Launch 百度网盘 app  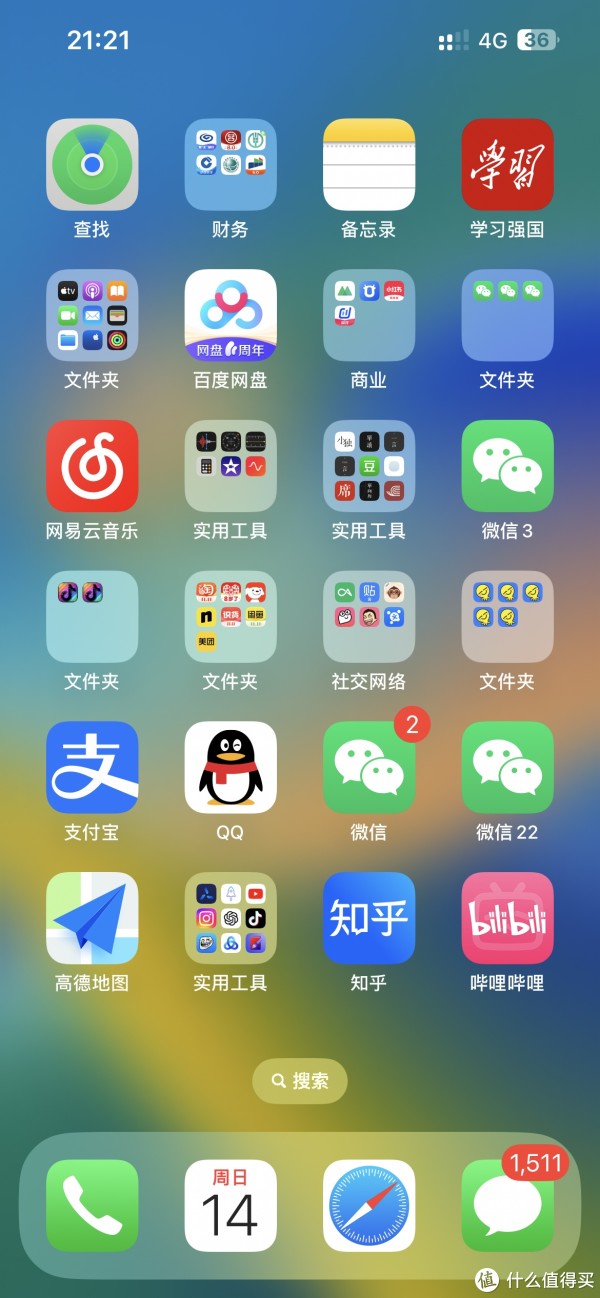click(x=230, y=315)
